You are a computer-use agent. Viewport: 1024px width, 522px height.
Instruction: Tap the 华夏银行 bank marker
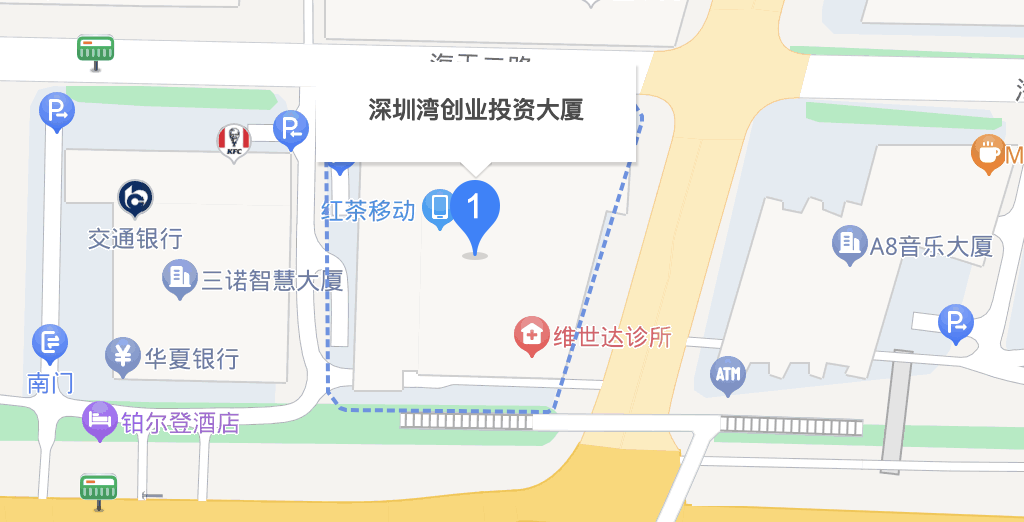[123, 355]
